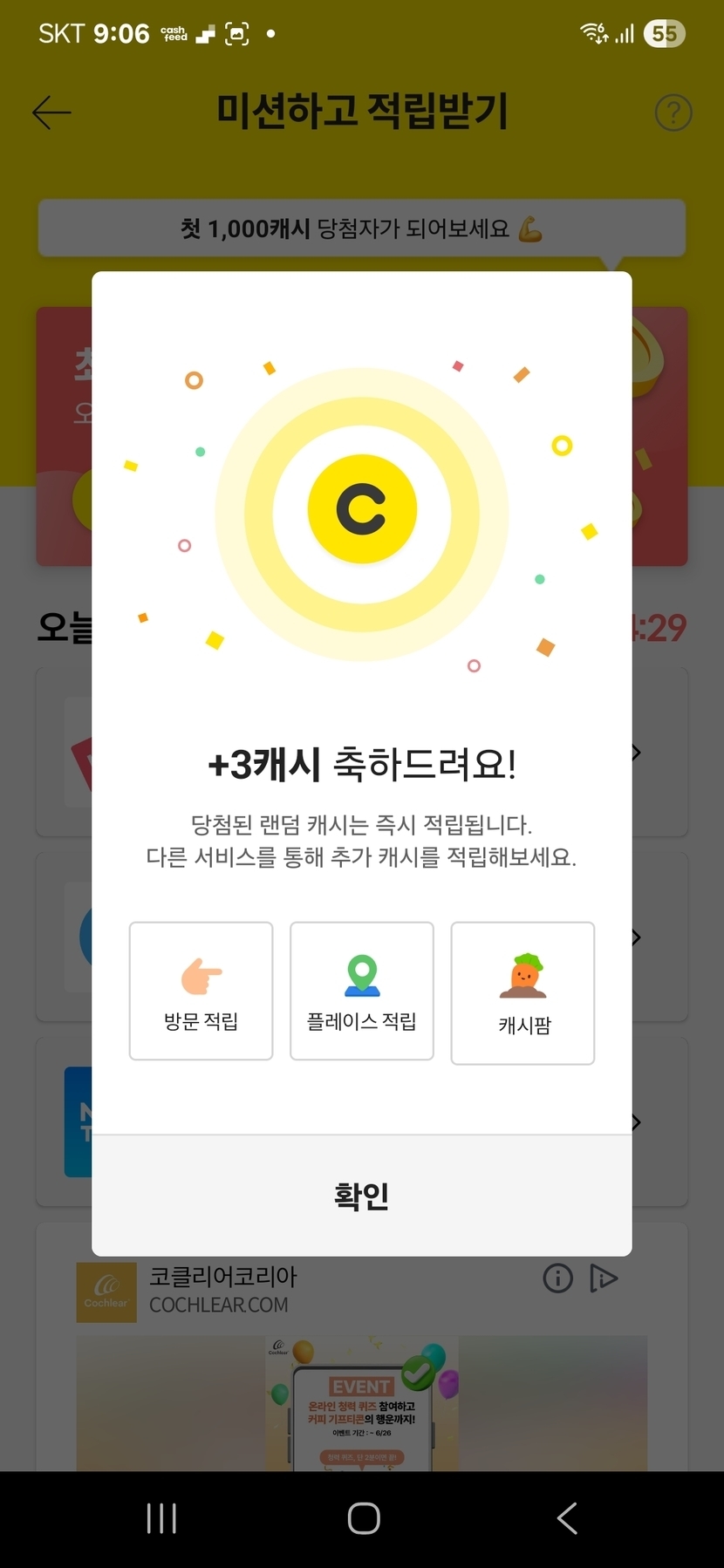Open the help question mark icon
The height and width of the screenshot is (1568, 724).
673,112
